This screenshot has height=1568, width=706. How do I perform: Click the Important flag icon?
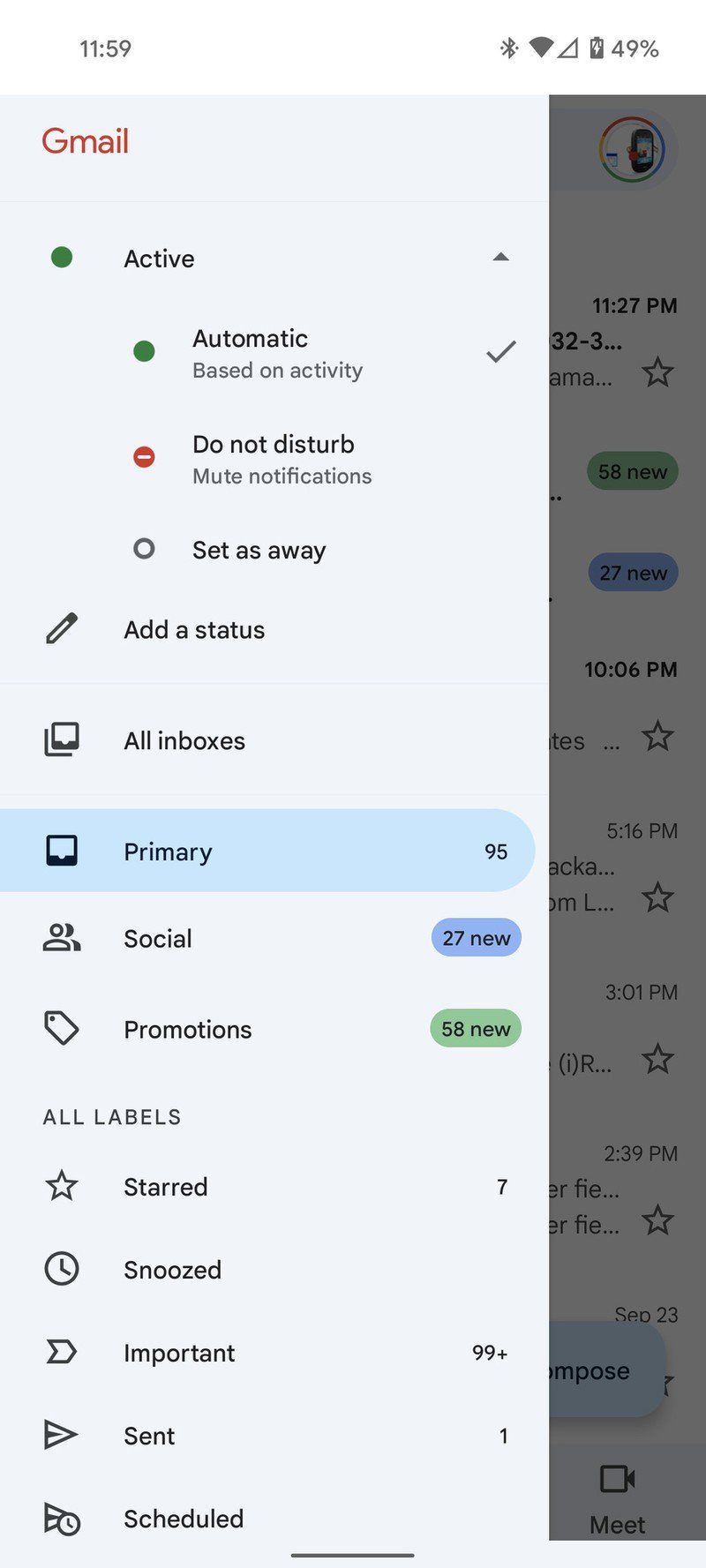click(x=61, y=1352)
